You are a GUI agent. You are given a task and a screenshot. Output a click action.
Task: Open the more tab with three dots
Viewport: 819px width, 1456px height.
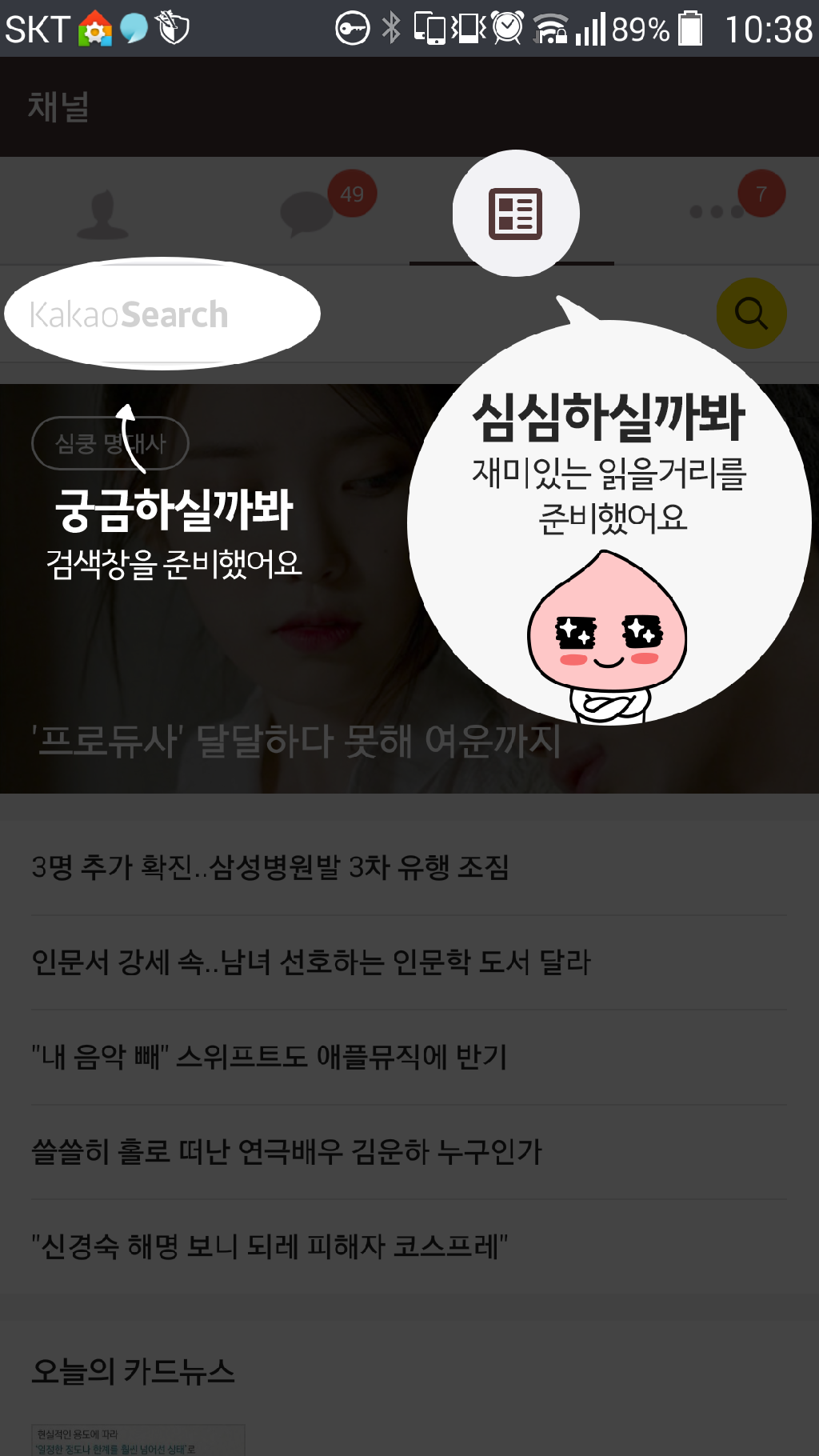(x=717, y=211)
